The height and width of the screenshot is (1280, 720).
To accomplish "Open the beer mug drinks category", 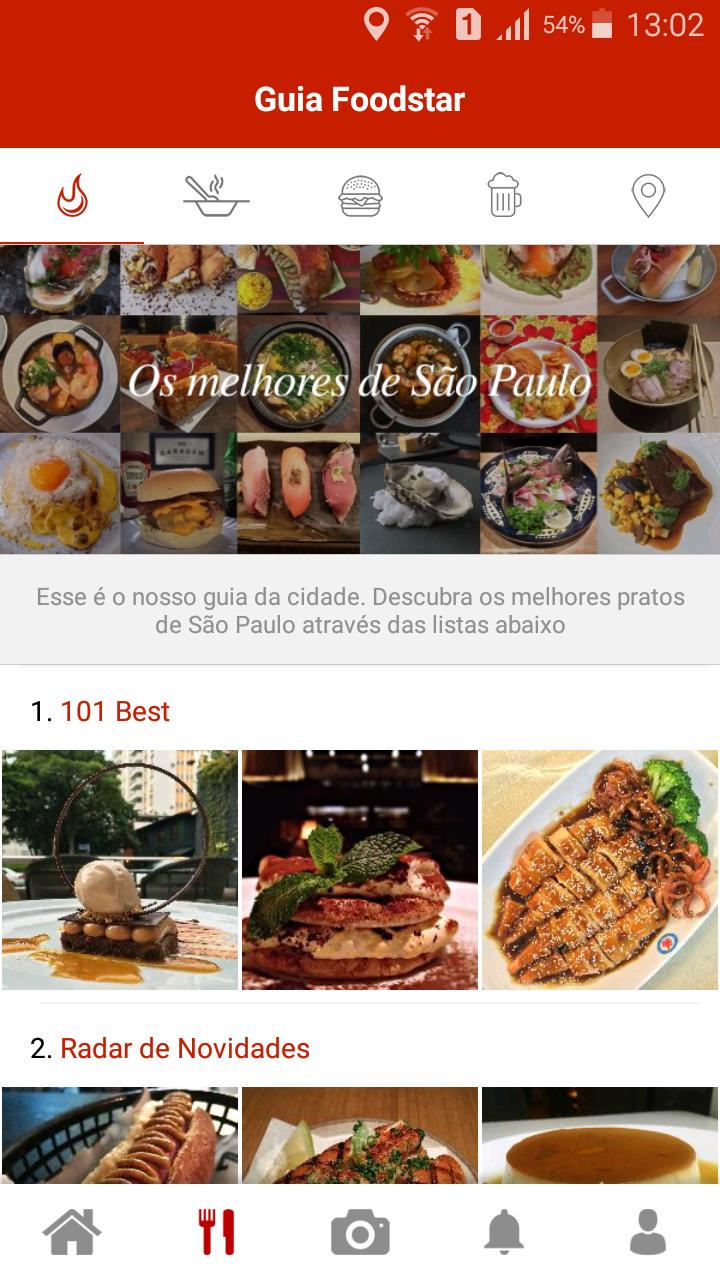I will pyautogui.click(x=505, y=196).
